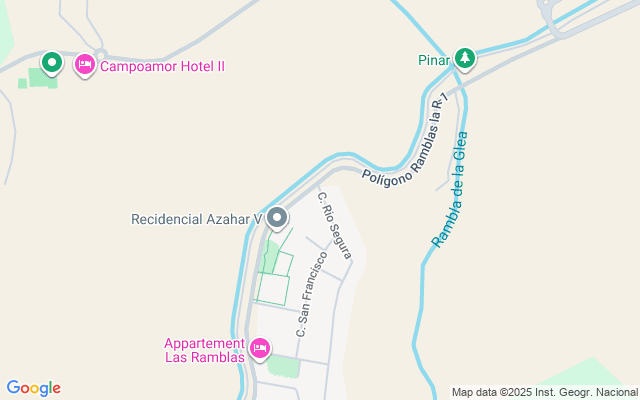
Task: Select the Pinar park marker
Action: pyautogui.click(x=464, y=58)
